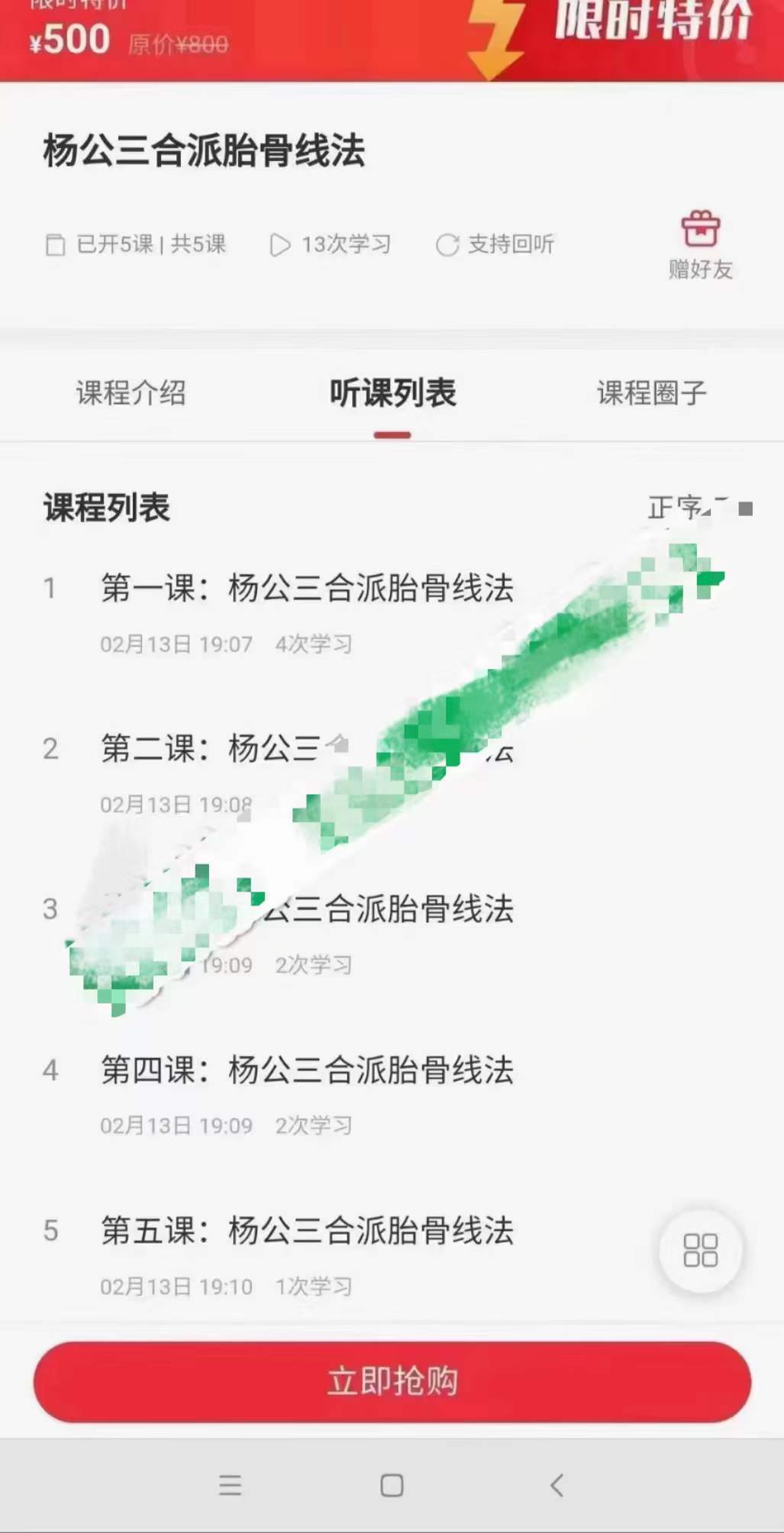Open lesson 第一课：杨公三合派胎骨线法
Image resolution: width=784 pixels, height=1533 pixels.
tap(307, 589)
